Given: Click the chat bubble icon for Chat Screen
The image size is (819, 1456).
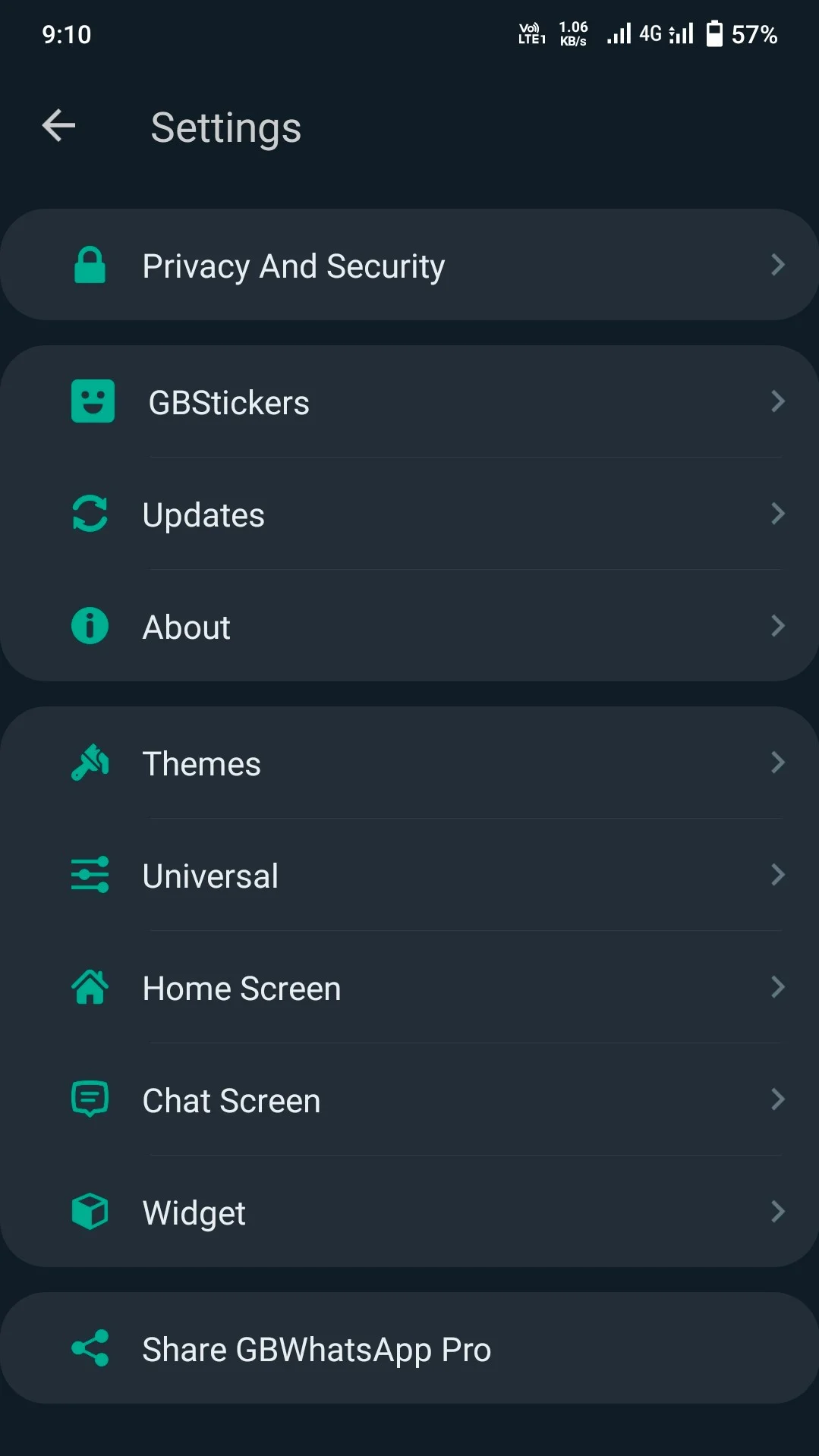Looking at the screenshot, I should click(x=89, y=1099).
